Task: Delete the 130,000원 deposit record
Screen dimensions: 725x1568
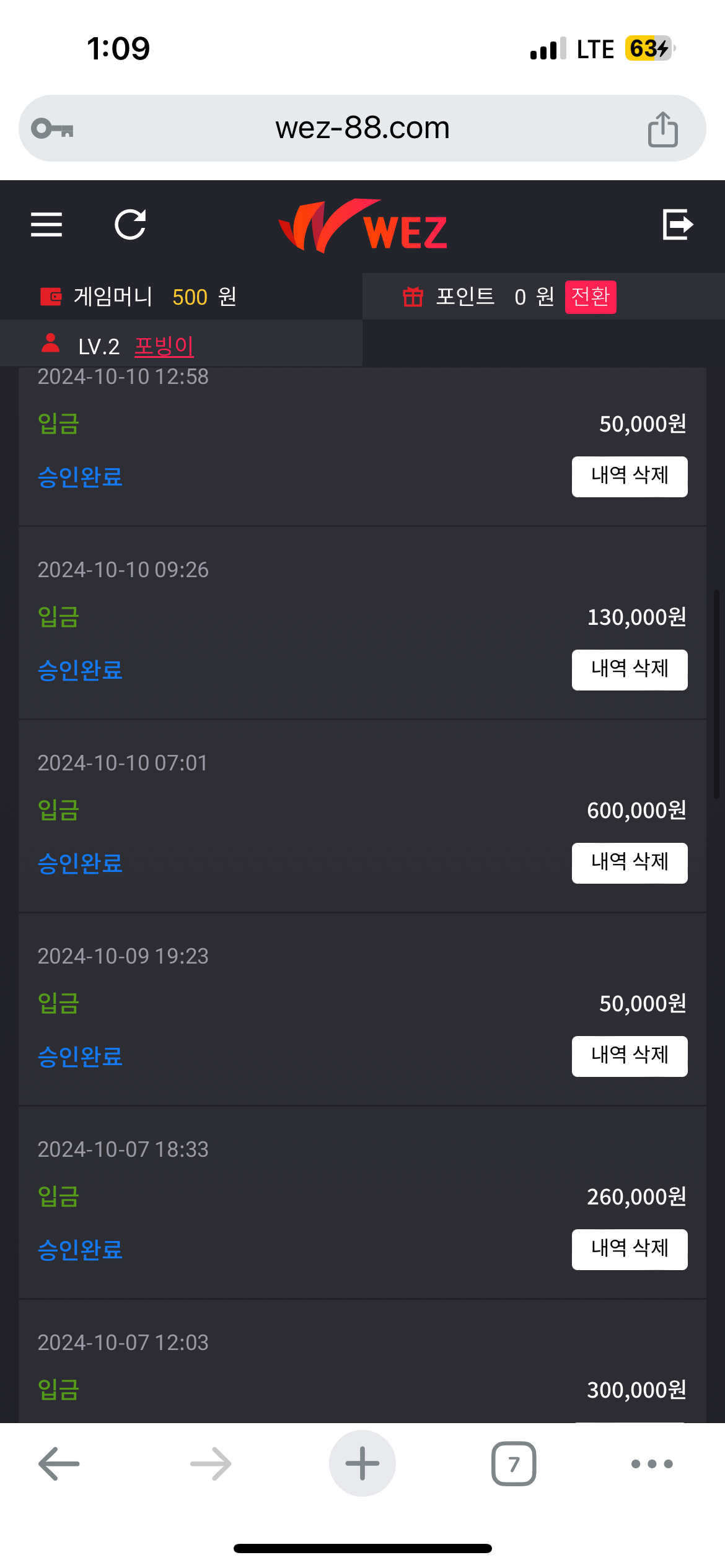Action: (629, 669)
